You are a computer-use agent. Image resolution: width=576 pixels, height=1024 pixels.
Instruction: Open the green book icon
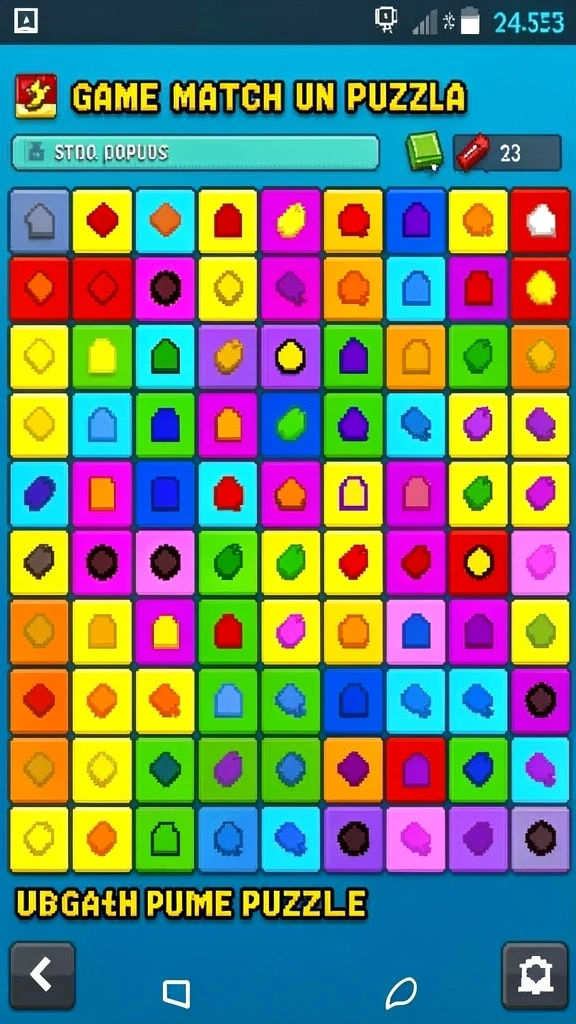coord(424,152)
